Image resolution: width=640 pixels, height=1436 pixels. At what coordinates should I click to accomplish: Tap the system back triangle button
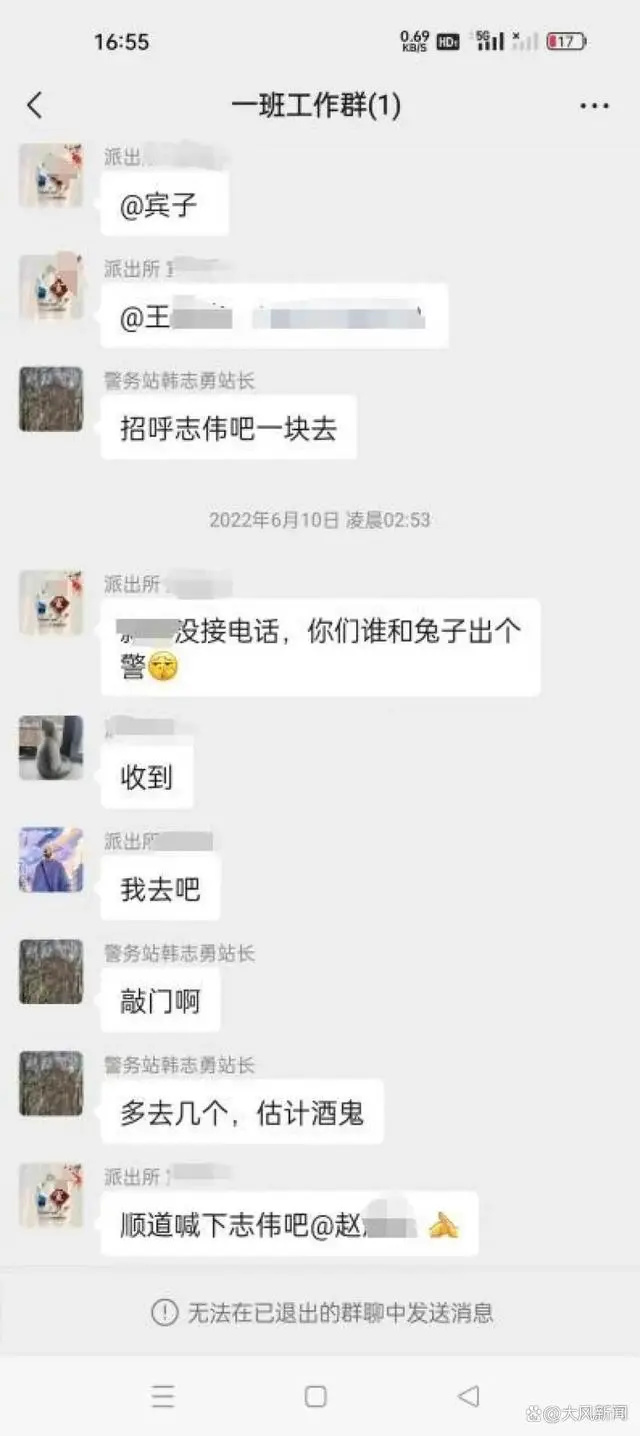point(468,1396)
